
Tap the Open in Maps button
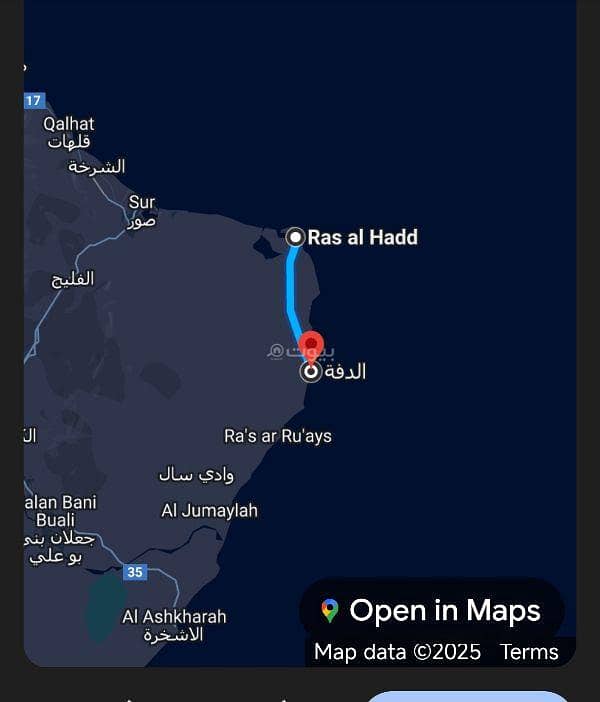(432, 610)
